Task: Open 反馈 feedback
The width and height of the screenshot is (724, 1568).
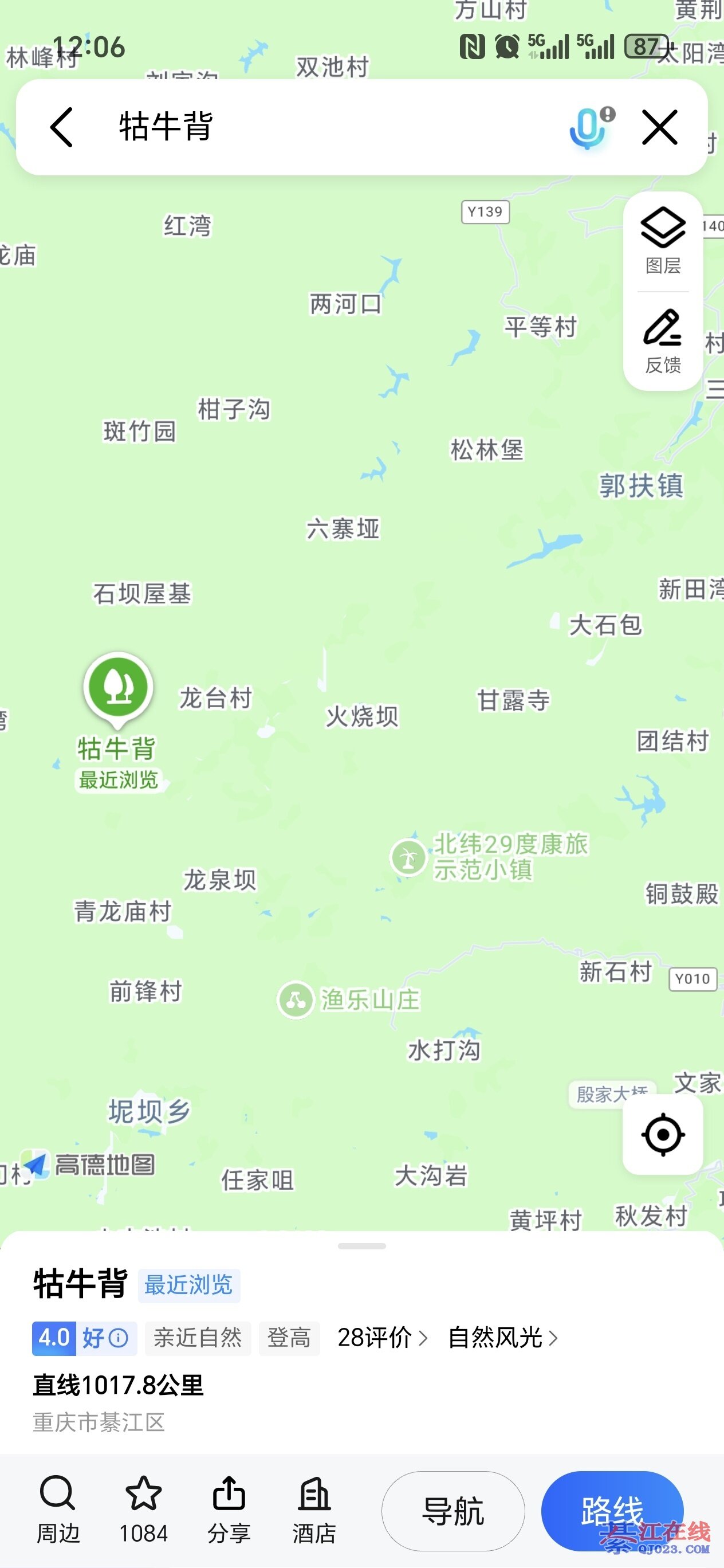Action: pyautogui.click(x=663, y=341)
